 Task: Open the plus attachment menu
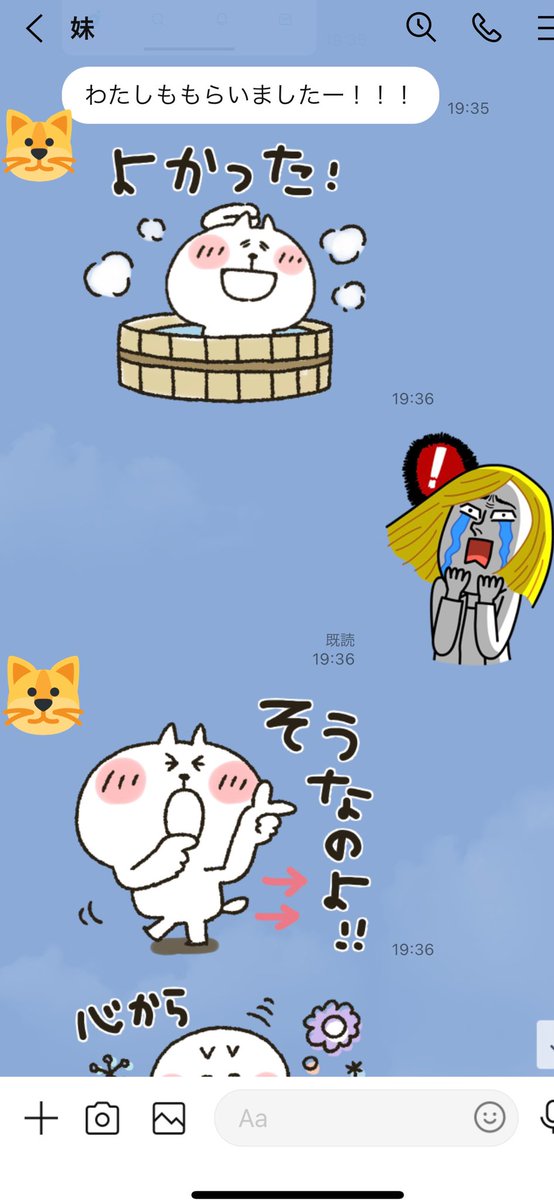41,1118
